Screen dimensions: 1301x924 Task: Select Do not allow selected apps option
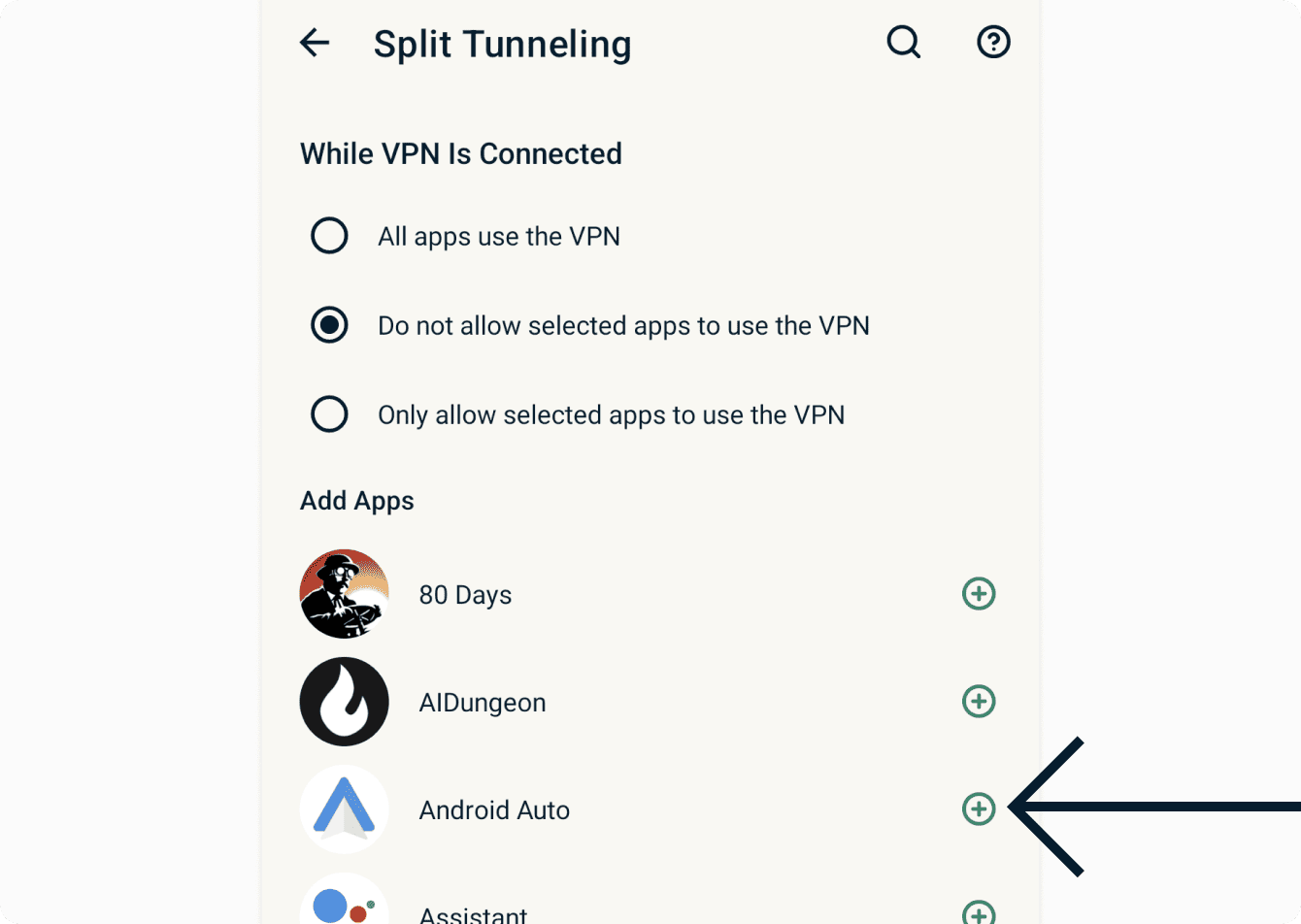[x=329, y=325]
